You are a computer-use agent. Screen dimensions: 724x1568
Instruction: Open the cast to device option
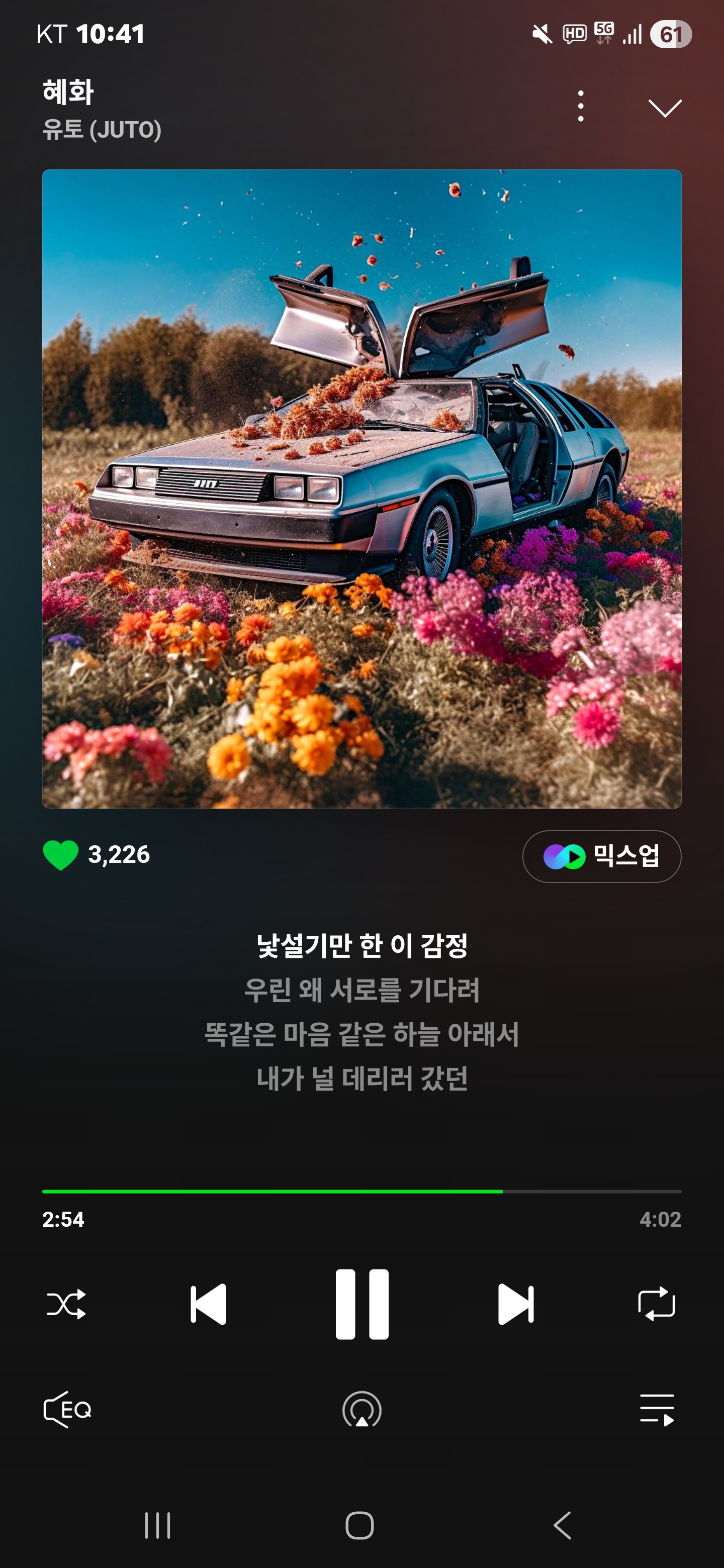[x=361, y=1409]
